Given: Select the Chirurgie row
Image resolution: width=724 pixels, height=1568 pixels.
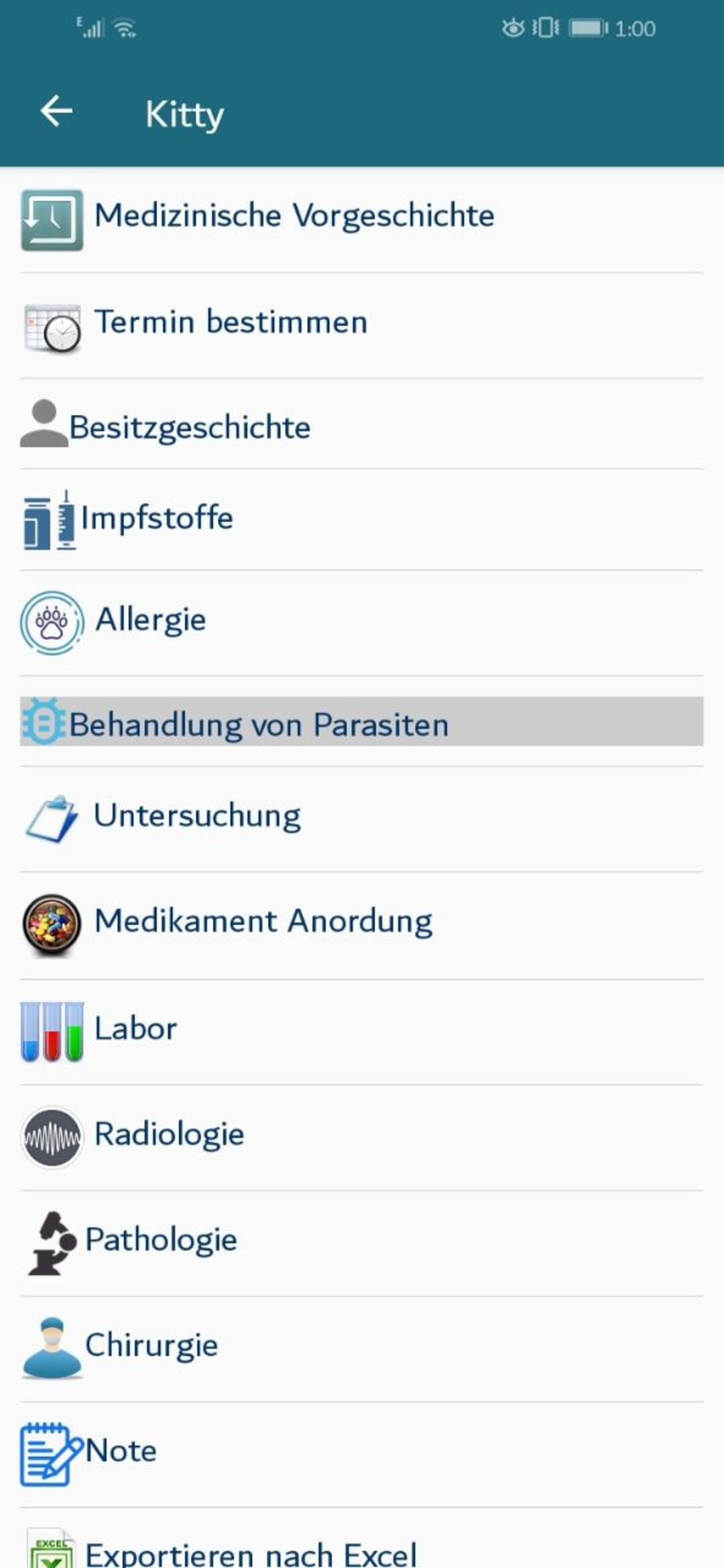Looking at the screenshot, I should point(152,1346).
